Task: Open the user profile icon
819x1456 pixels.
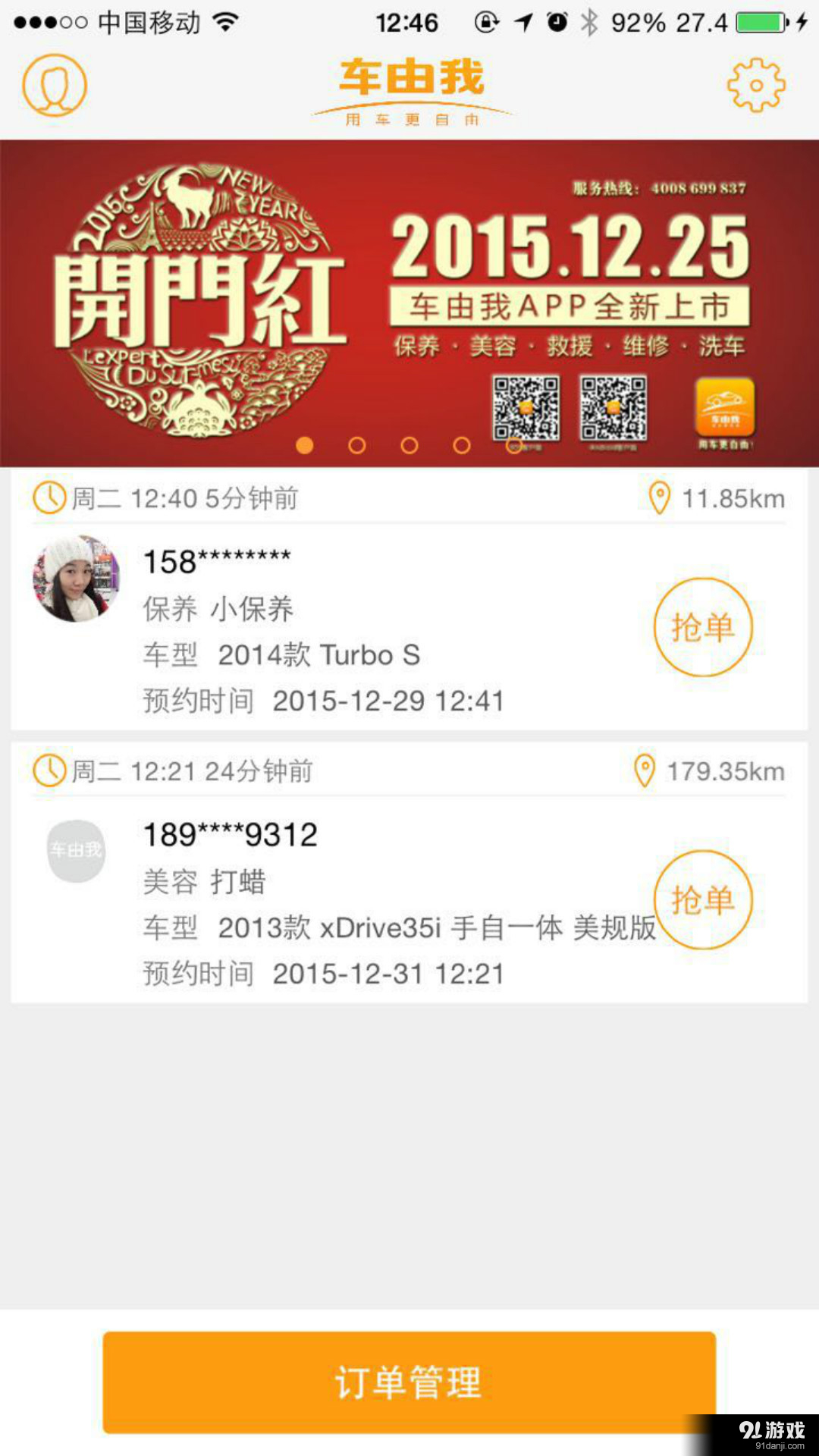Action: (x=55, y=85)
